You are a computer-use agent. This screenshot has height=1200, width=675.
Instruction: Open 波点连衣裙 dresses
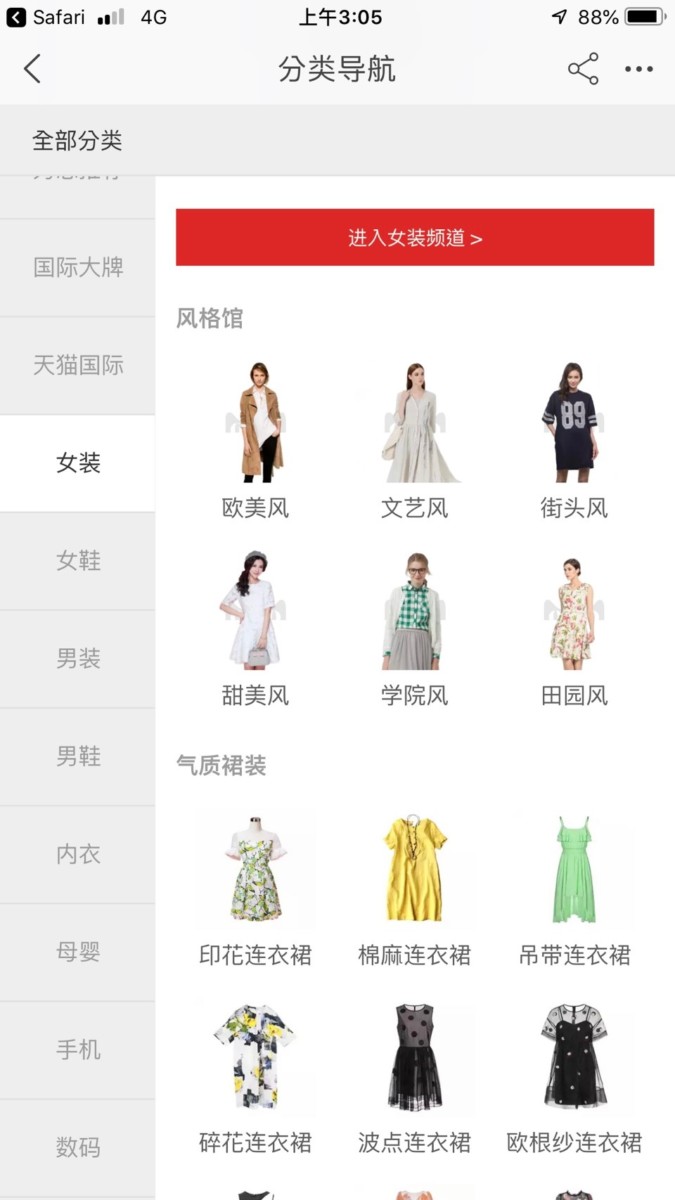pos(415,1075)
